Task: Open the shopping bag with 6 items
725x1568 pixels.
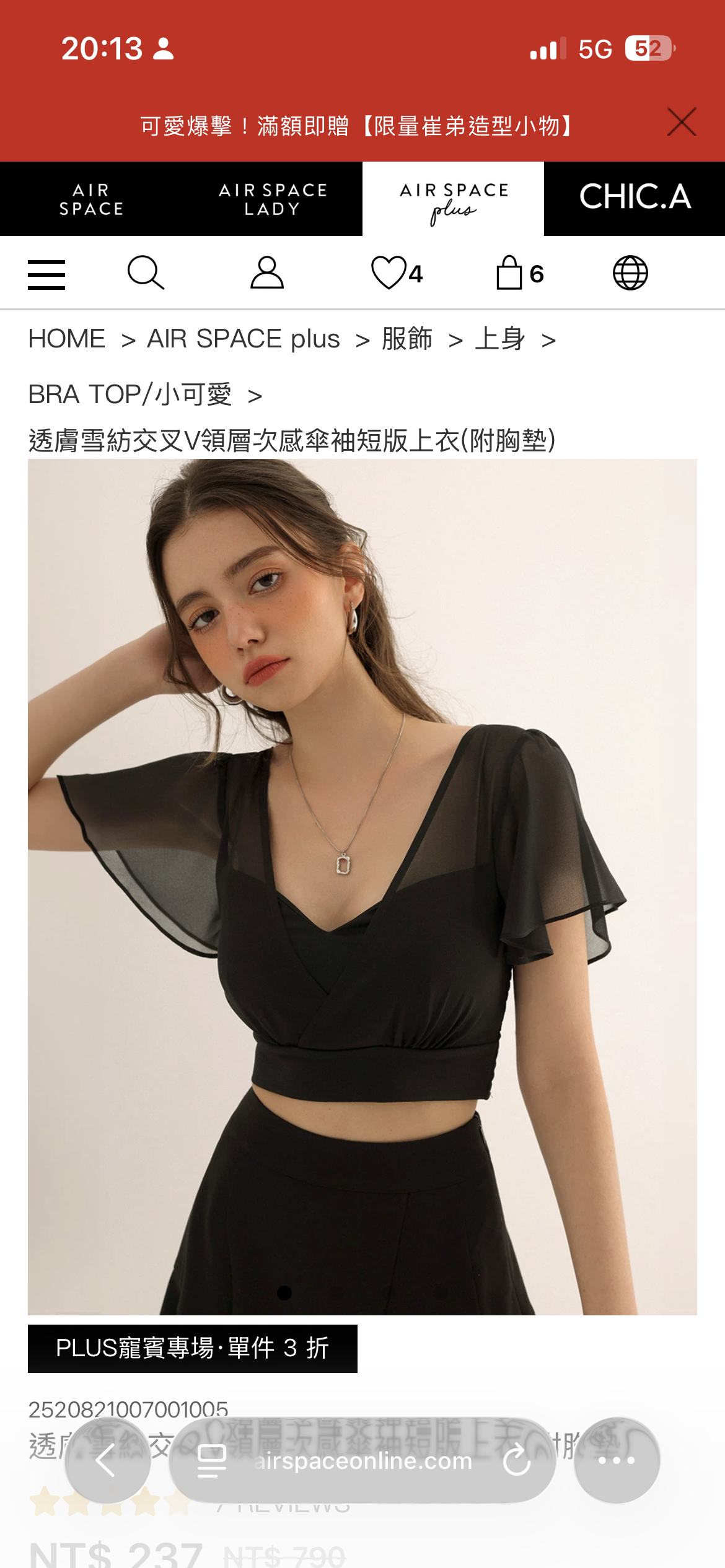Action: pos(519,273)
